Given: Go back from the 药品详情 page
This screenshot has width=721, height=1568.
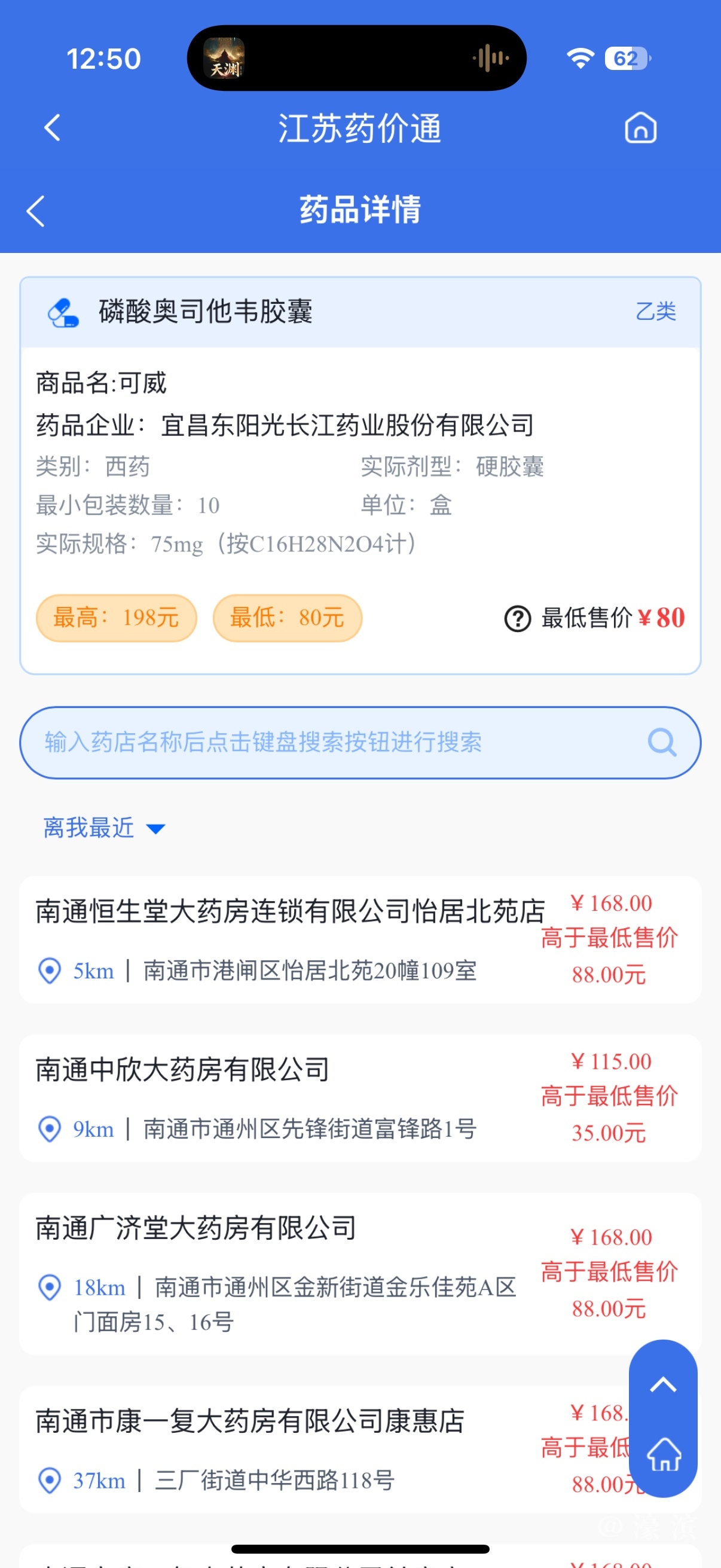Looking at the screenshot, I should [36, 211].
